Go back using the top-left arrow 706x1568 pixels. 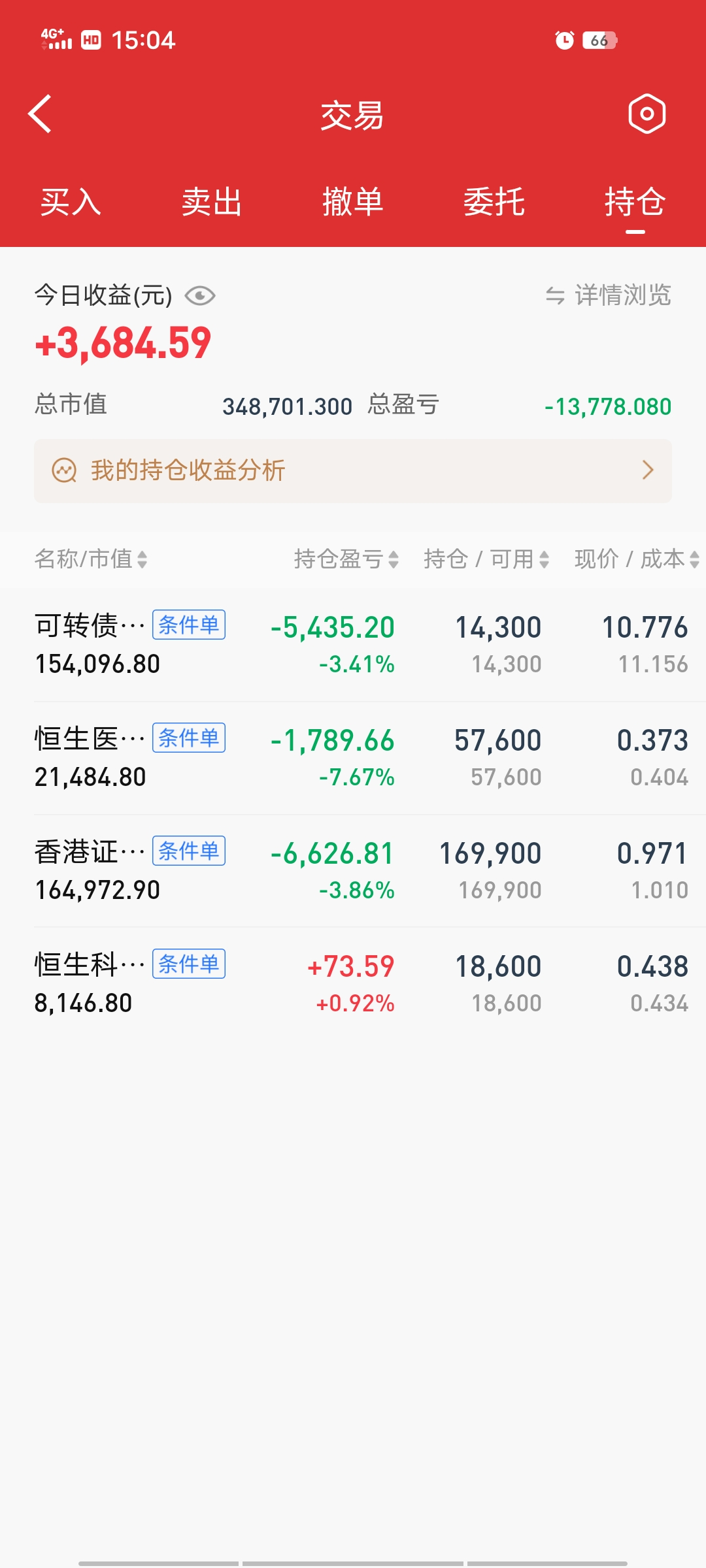click(x=41, y=114)
